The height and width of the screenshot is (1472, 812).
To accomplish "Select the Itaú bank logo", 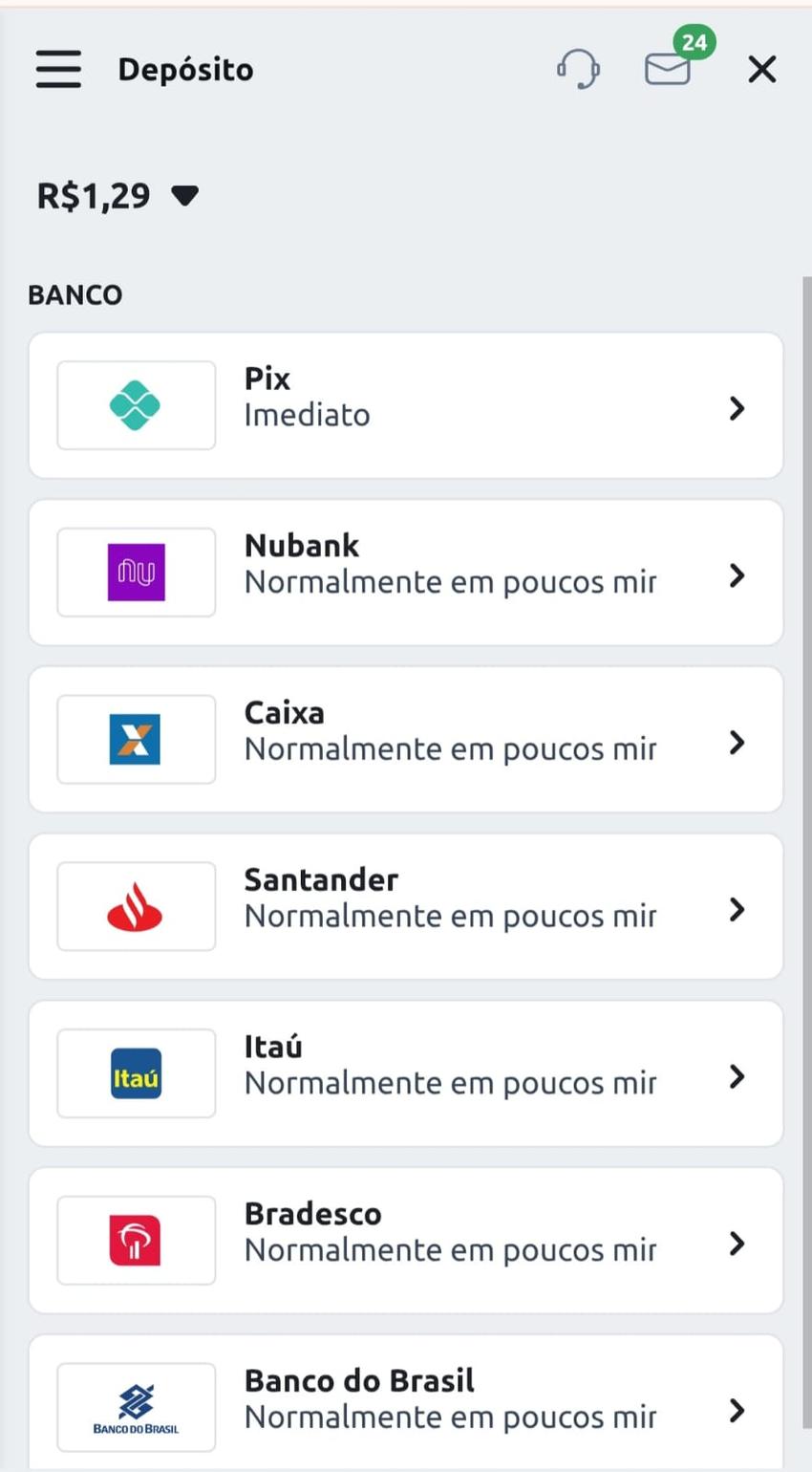I will 136,1072.
